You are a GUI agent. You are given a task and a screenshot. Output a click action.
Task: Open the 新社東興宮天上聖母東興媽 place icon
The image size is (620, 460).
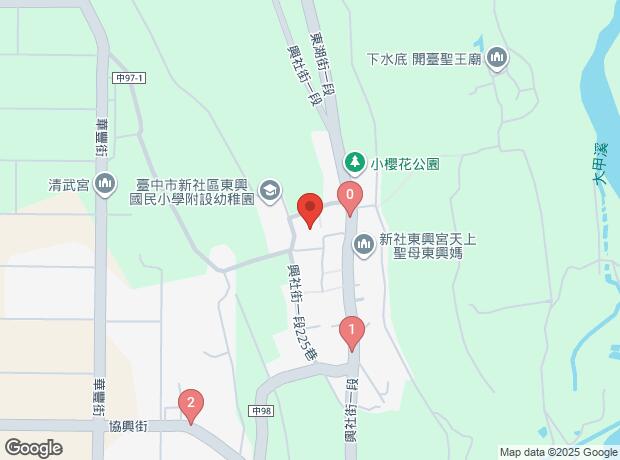[364, 243]
